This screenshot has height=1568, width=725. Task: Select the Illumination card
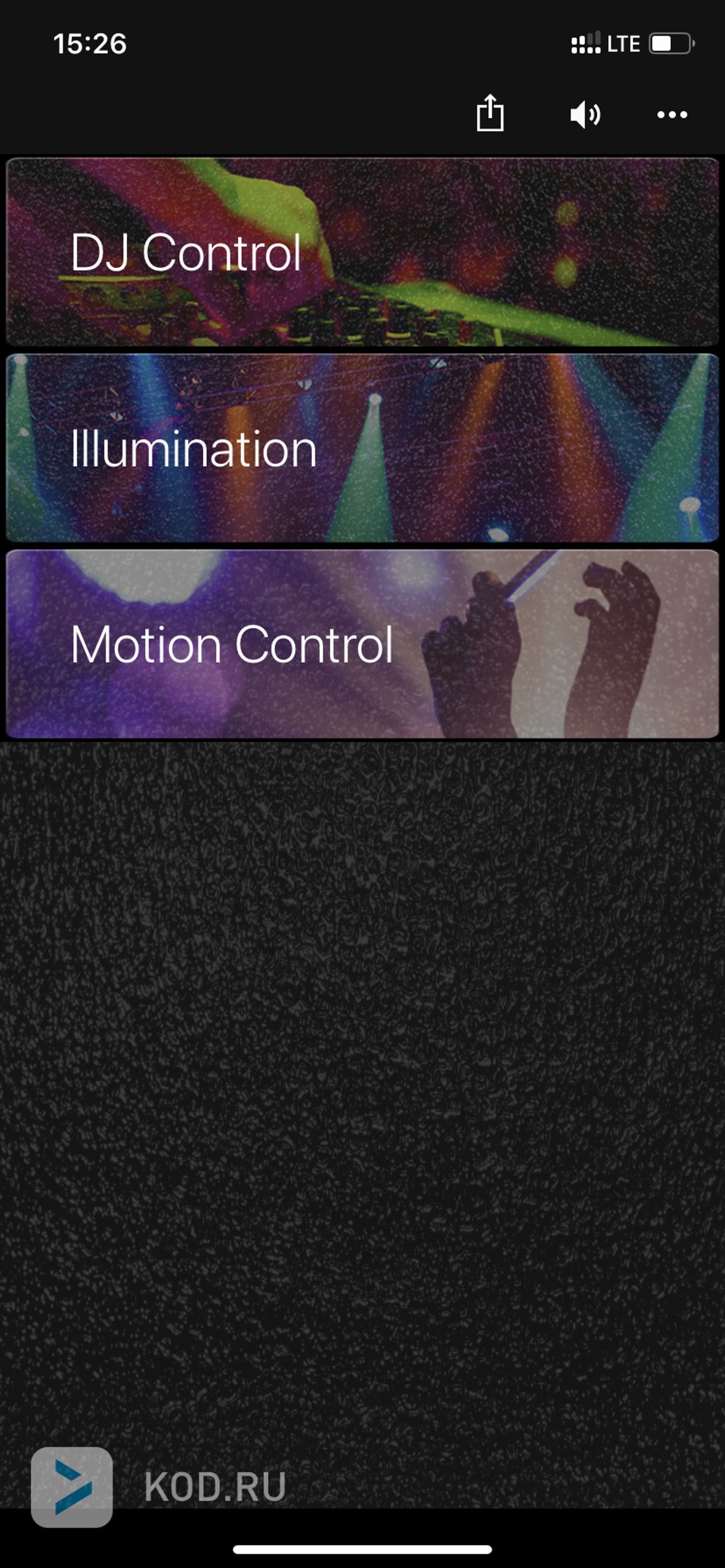point(362,448)
